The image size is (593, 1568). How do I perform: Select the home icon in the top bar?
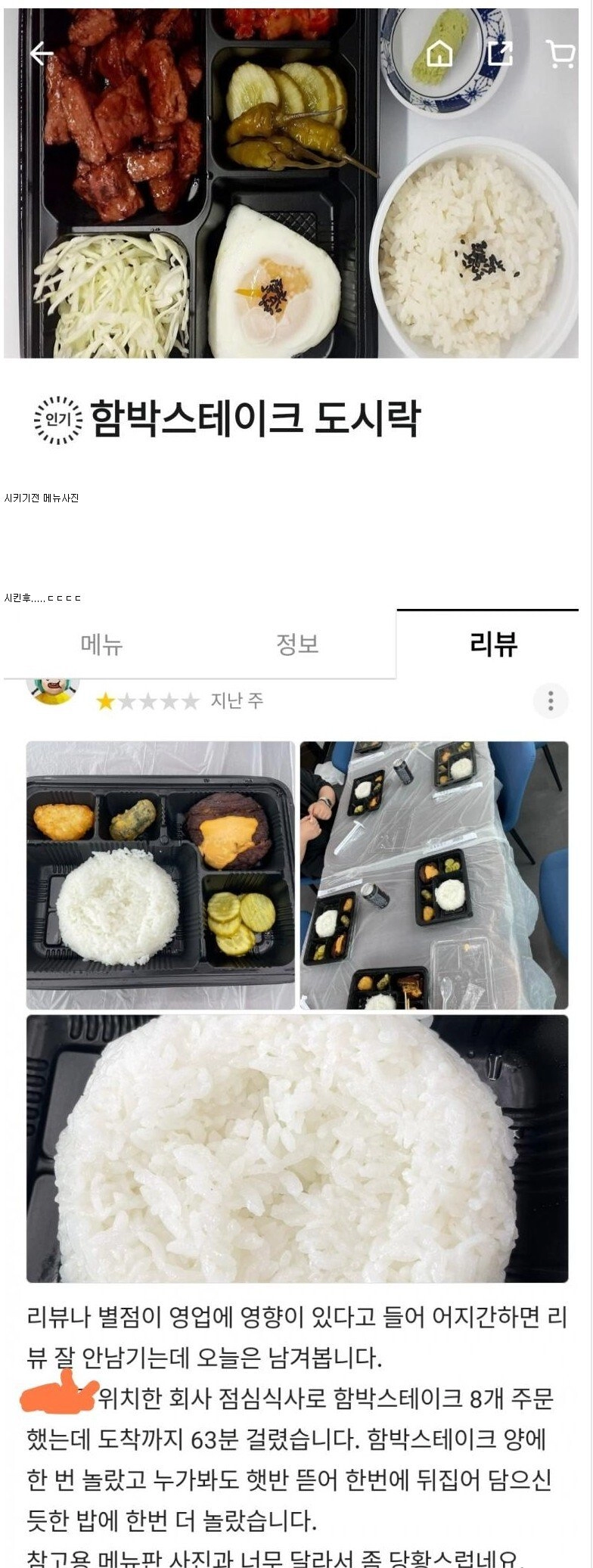click(x=440, y=53)
